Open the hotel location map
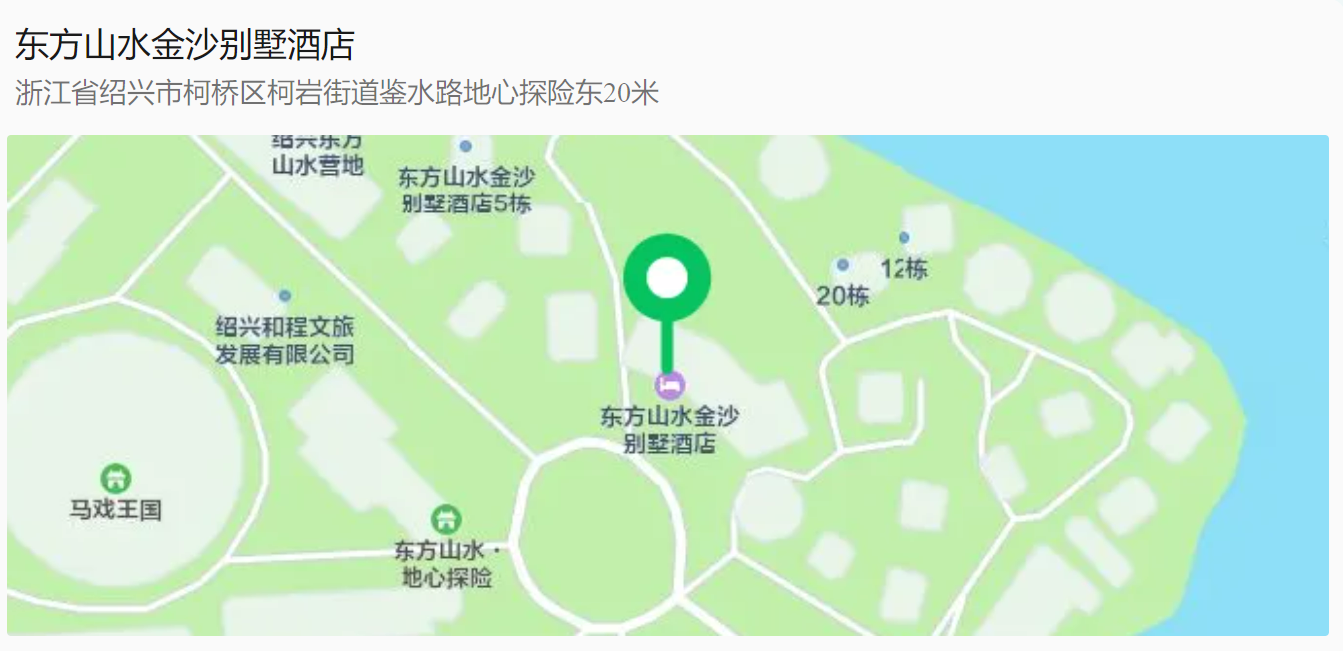The width and height of the screenshot is (1343, 651). coord(668,385)
